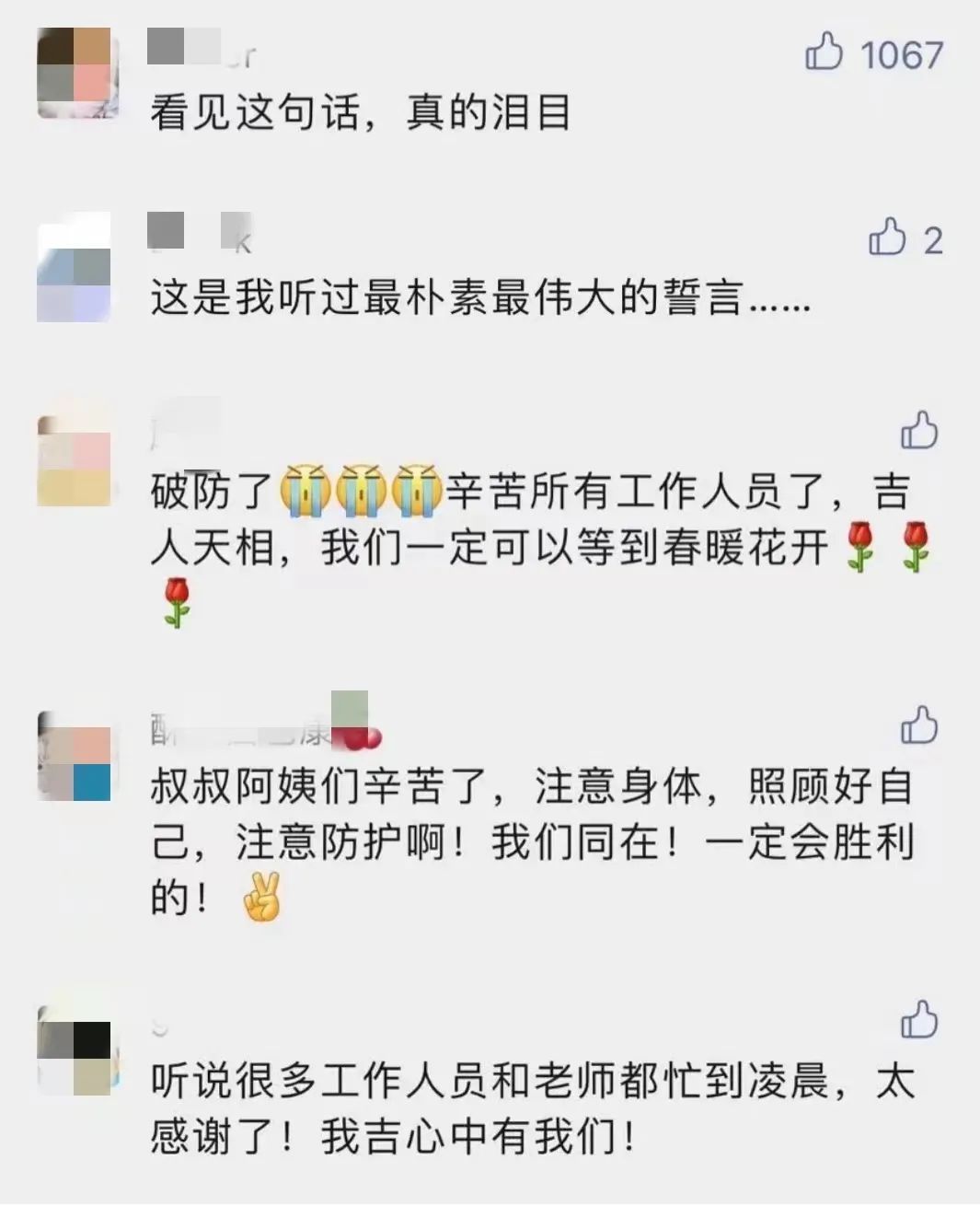View the profile of the 叔叔阿姨们辛苦了 commenter
This screenshot has height=1206, width=980.
point(74,756)
